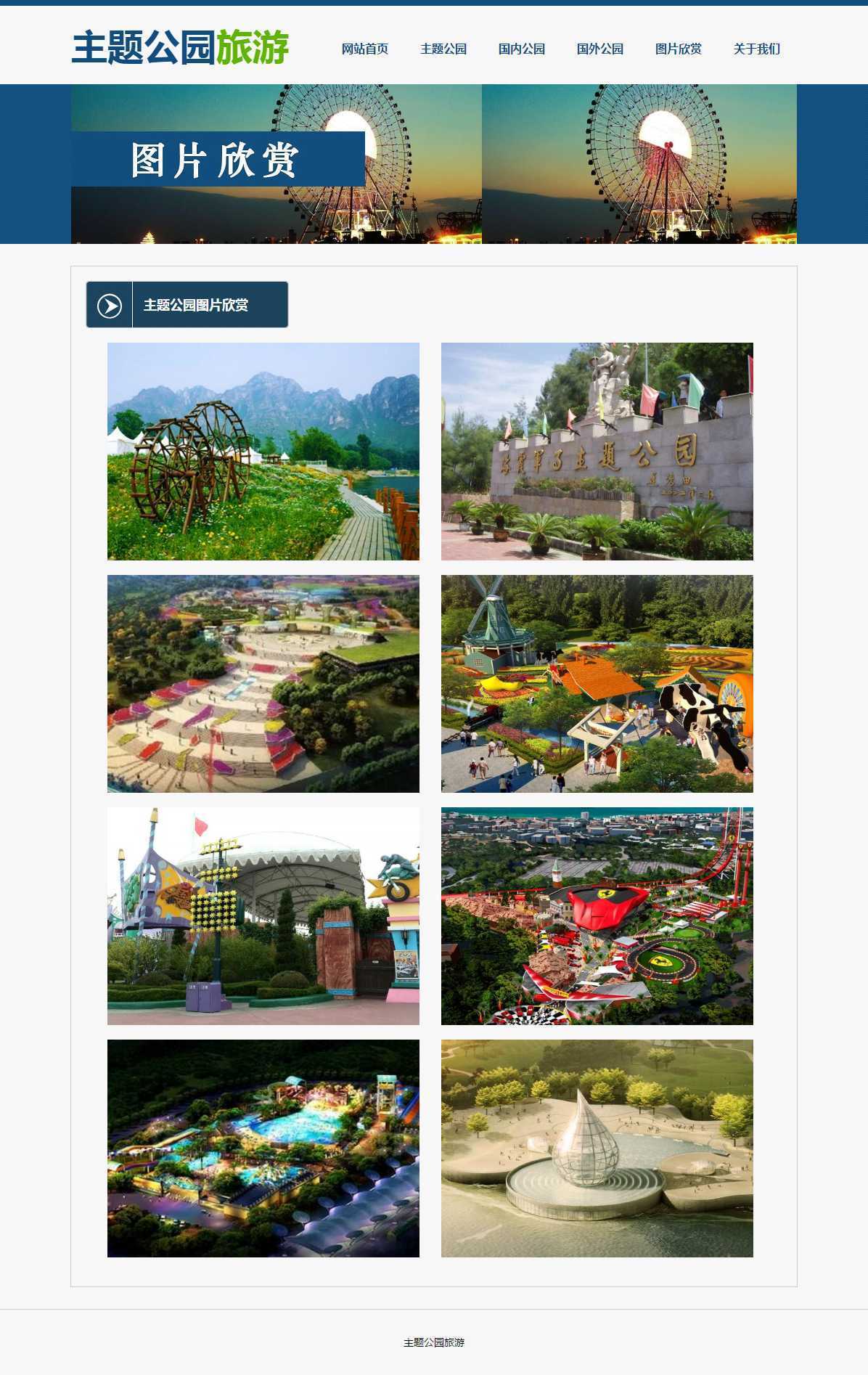View the red Ferrari park aerial image
The image size is (868, 1375).
click(x=597, y=915)
